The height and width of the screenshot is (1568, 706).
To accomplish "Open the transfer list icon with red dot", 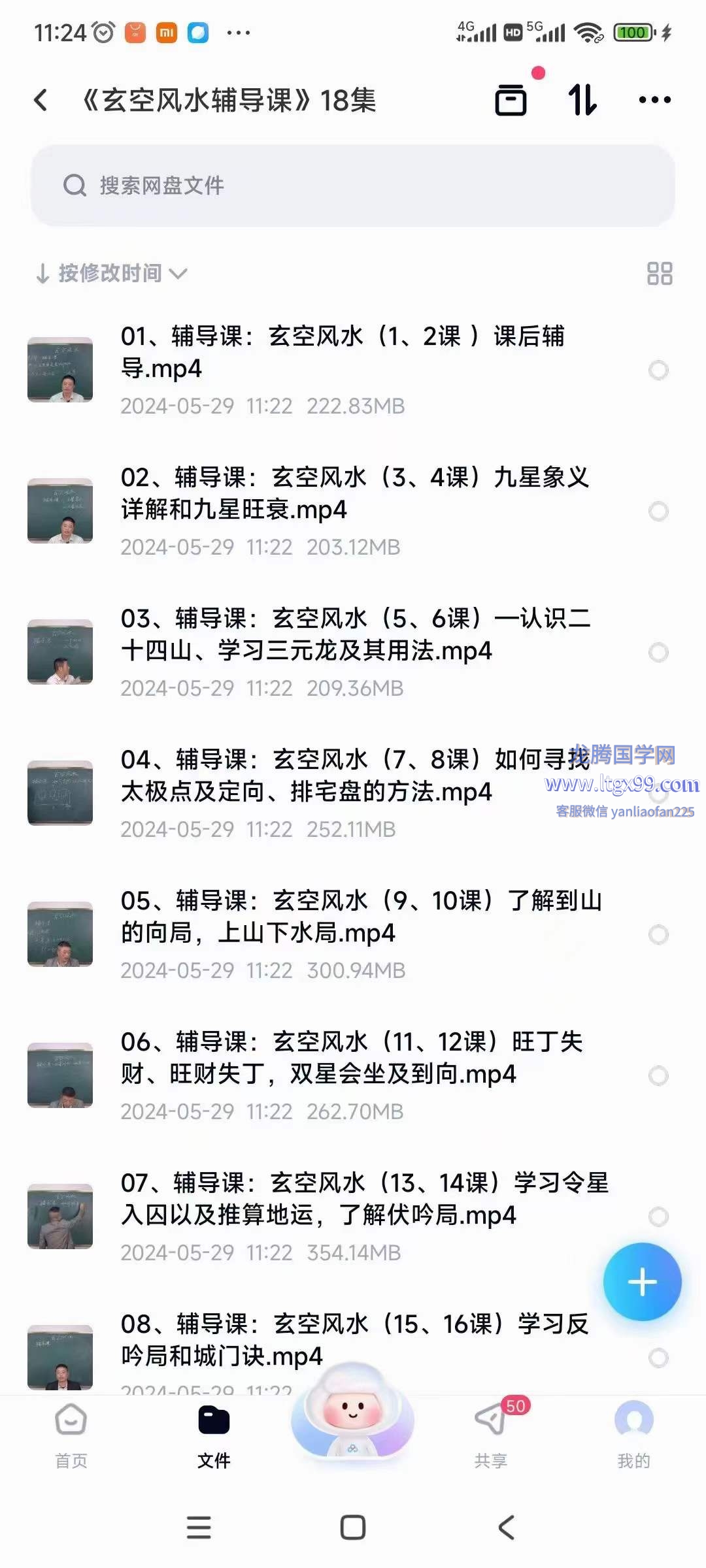I will [x=511, y=100].
